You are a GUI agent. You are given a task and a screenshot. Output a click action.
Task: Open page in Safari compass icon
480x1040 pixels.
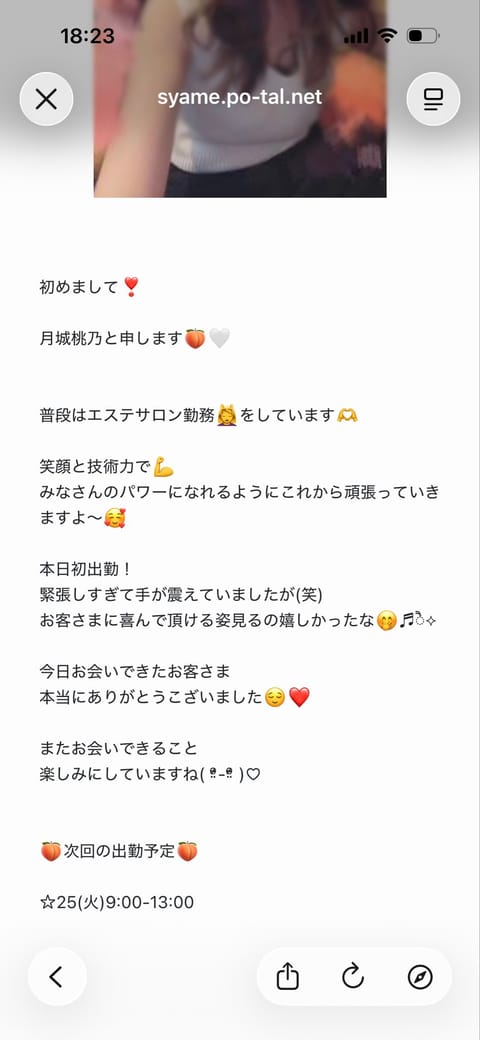tap(420, 976)
